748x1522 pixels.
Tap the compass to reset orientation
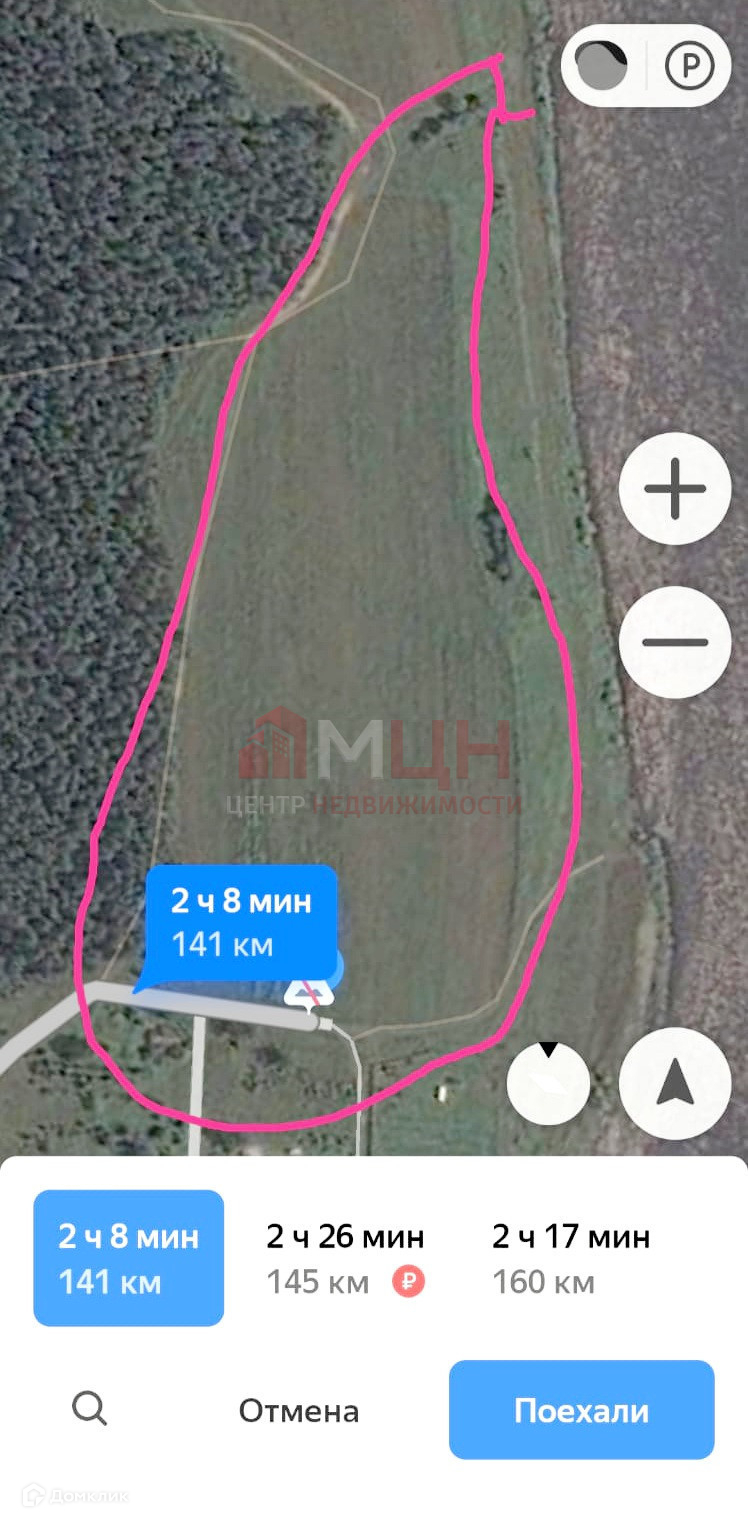[548, 1083]
